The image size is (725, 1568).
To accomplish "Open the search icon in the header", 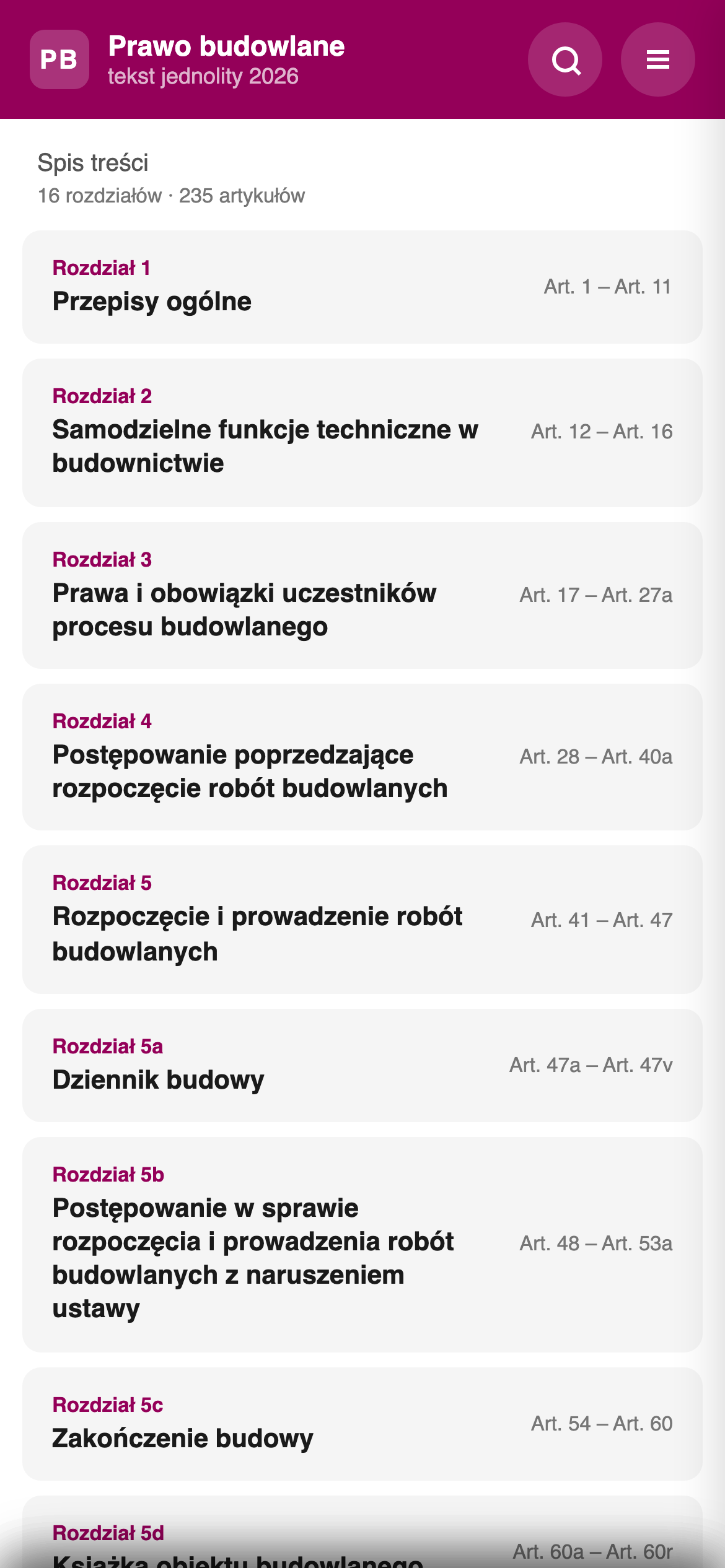I will pos(565,59).
